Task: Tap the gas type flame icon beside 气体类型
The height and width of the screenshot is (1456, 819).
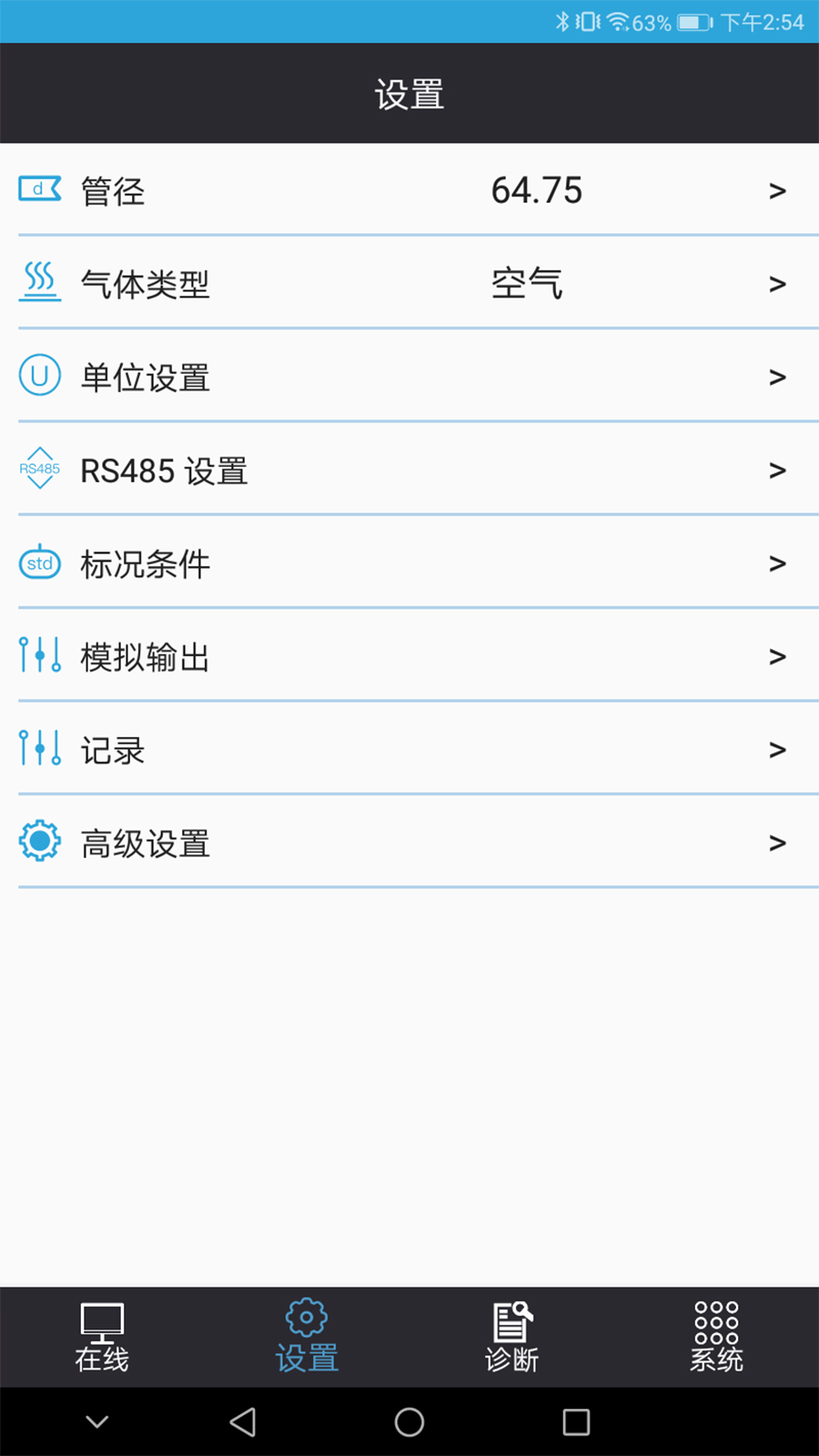Action: tap(39, 282)
